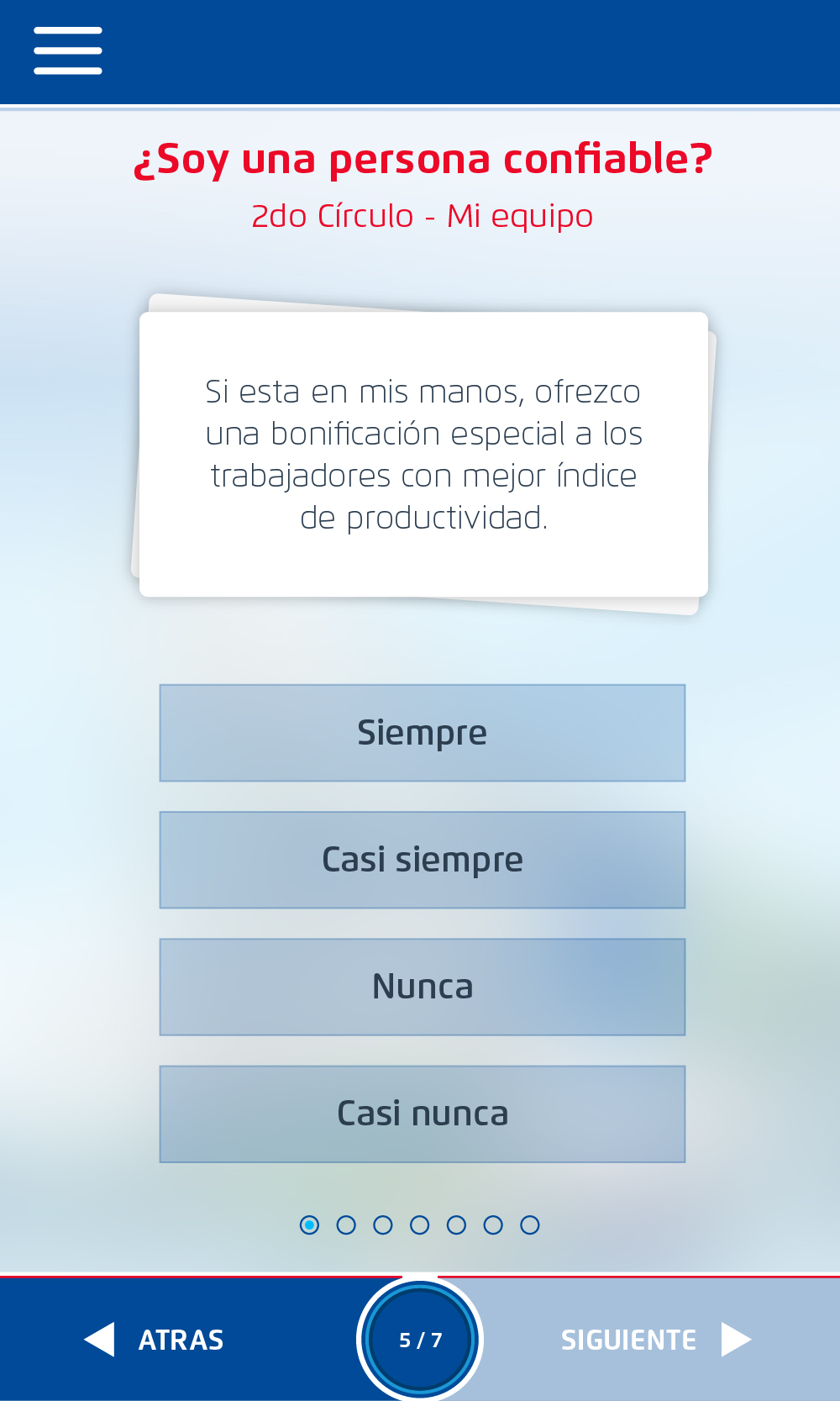Answer with Nunca
Viewport: 840px width, 1401px height.
pos(423,987)
